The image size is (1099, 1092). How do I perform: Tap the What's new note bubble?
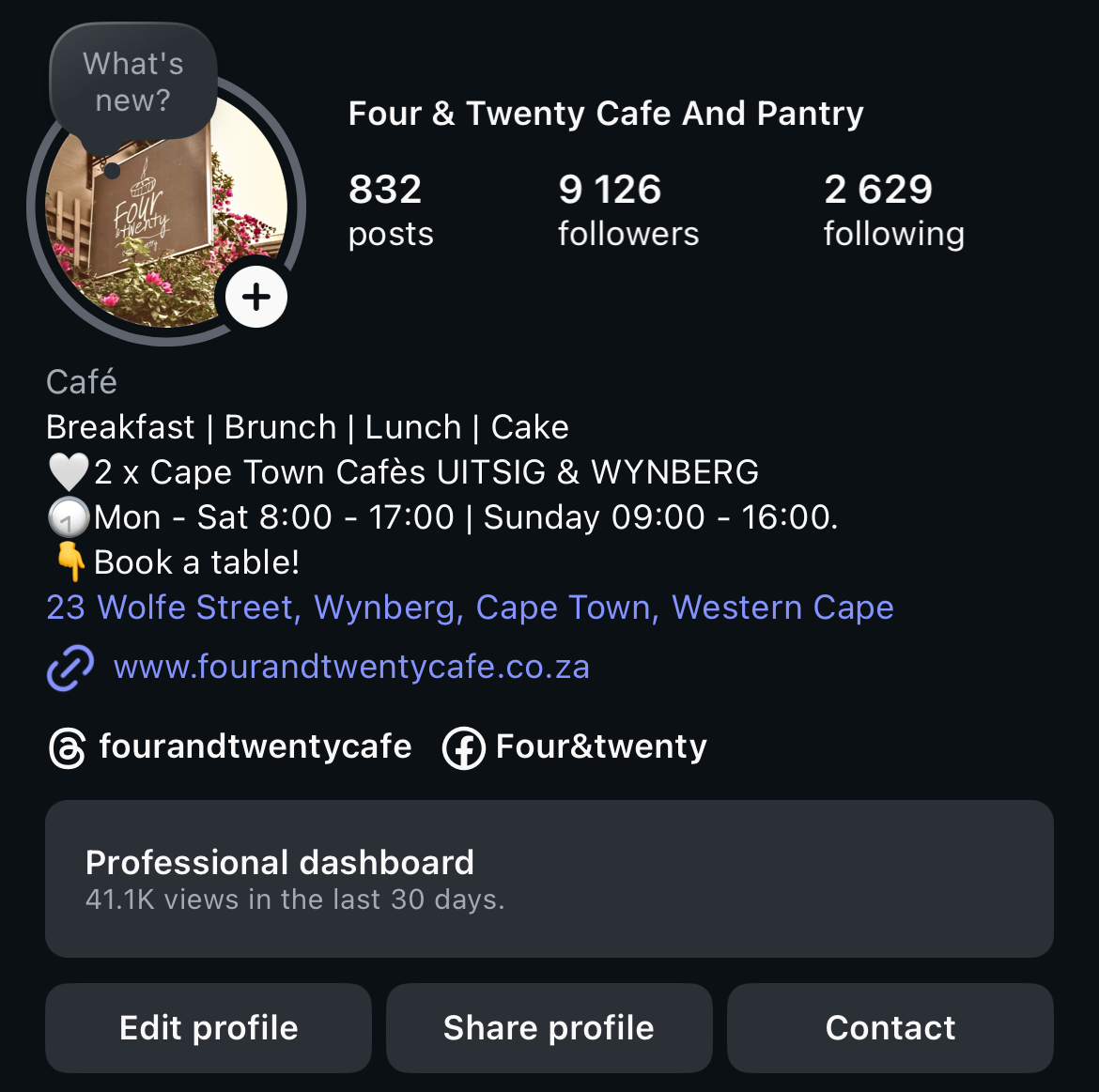tap(133, 83)
